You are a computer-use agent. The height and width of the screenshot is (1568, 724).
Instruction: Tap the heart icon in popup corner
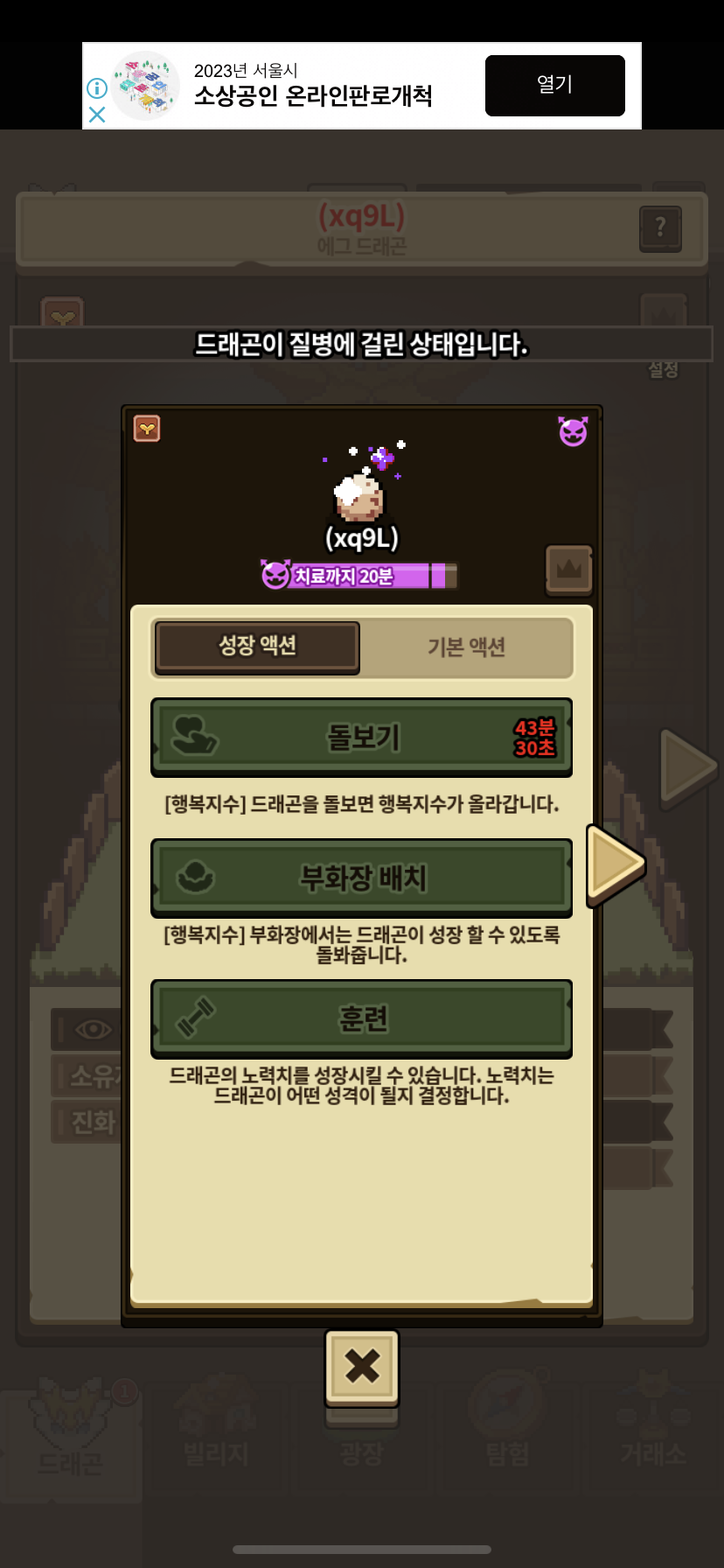(x=147, y=428)
